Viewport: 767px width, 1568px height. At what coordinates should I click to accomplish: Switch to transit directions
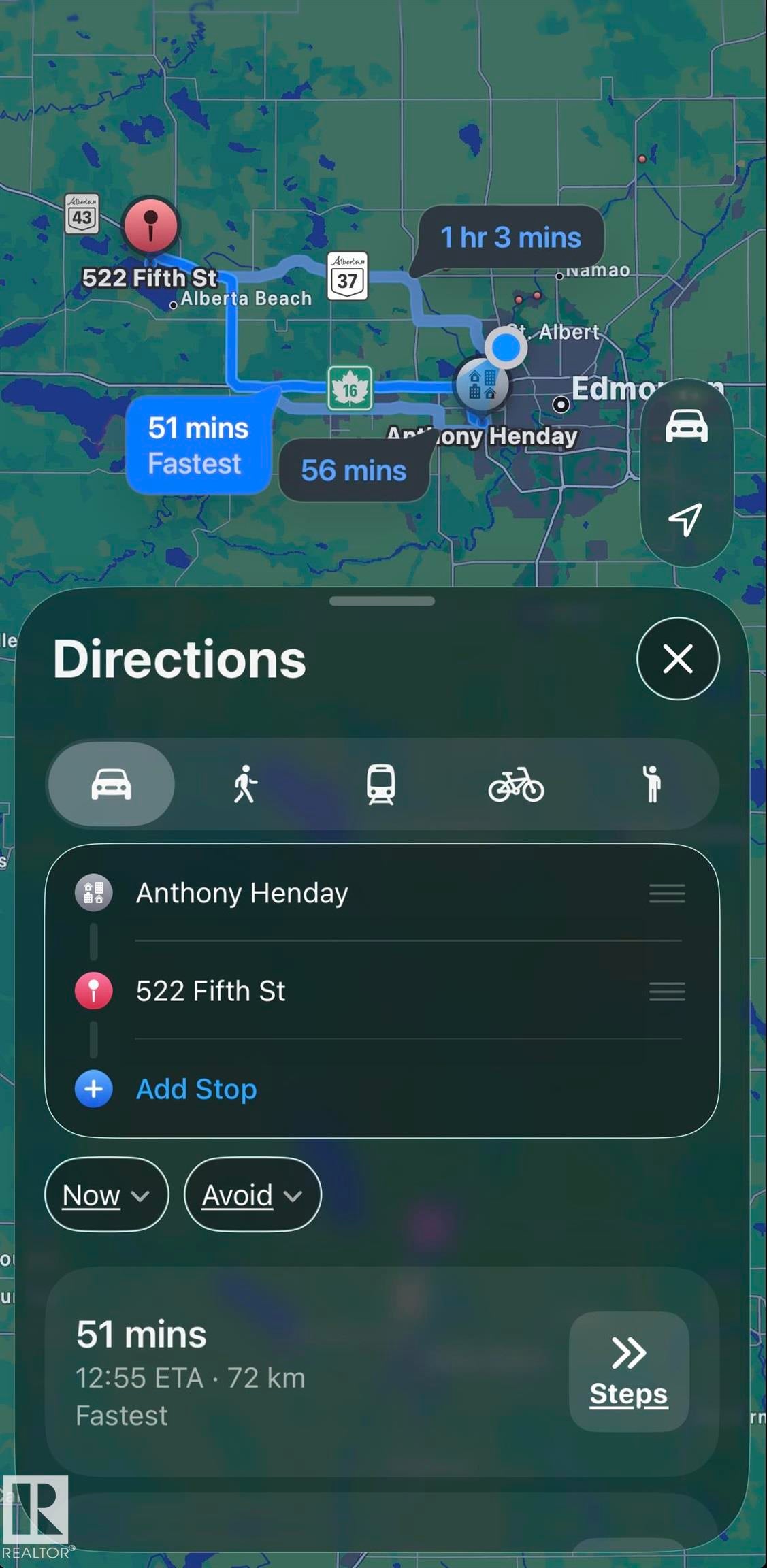click(x=381, y=784)
